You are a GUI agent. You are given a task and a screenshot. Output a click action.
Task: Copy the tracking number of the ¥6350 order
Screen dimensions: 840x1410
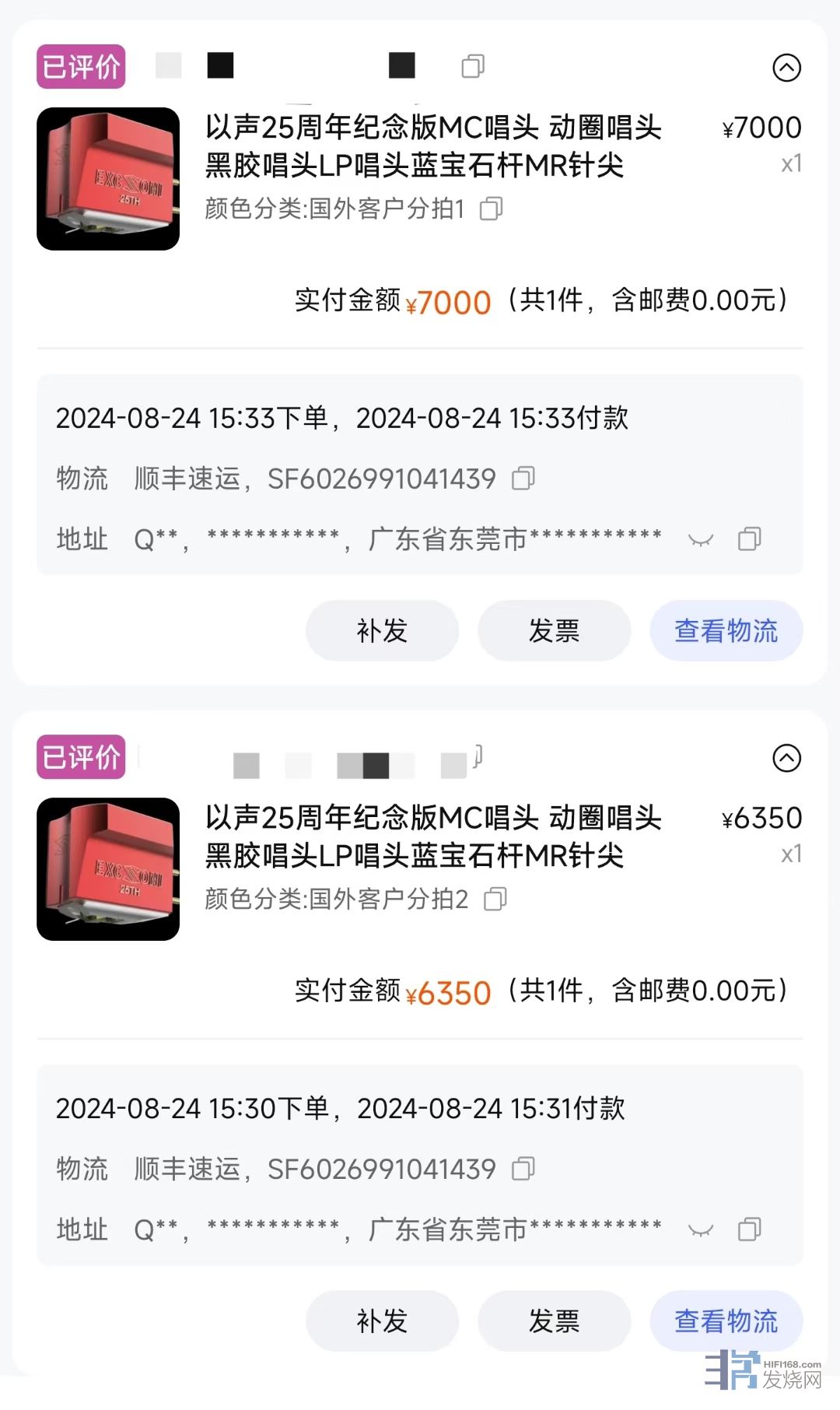(x=523, y=1169)
